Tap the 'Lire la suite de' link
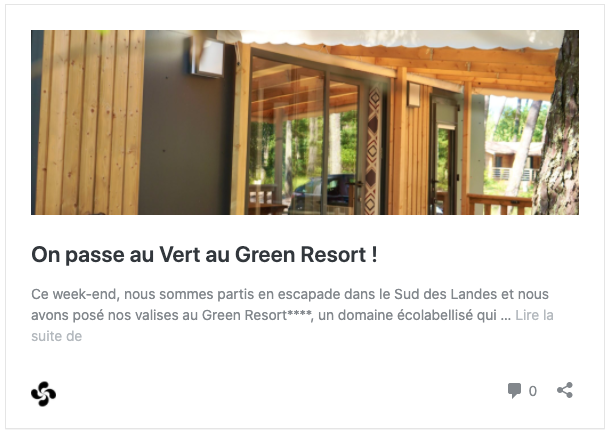The image size is (611, 434). coord(534,315)
